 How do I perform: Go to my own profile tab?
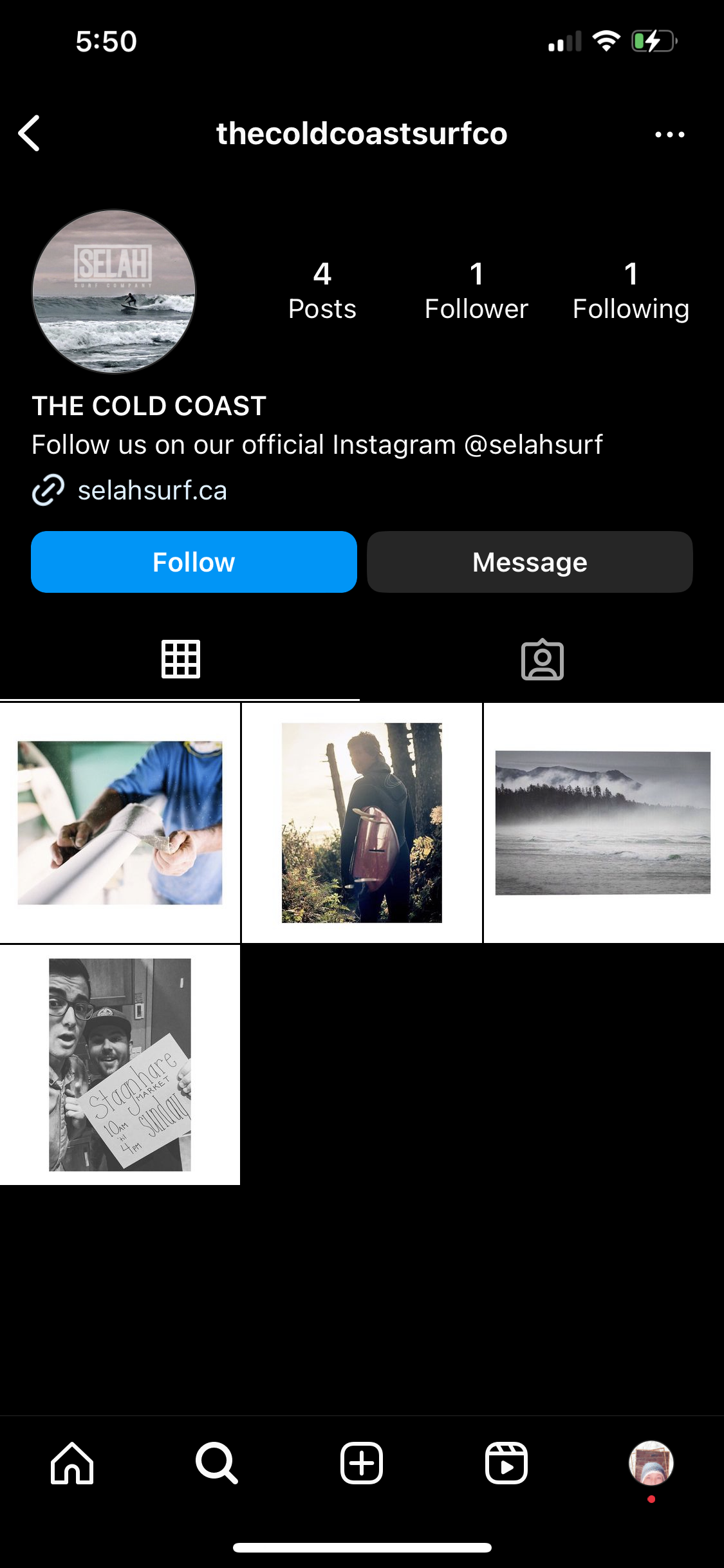coord(651,1463)
